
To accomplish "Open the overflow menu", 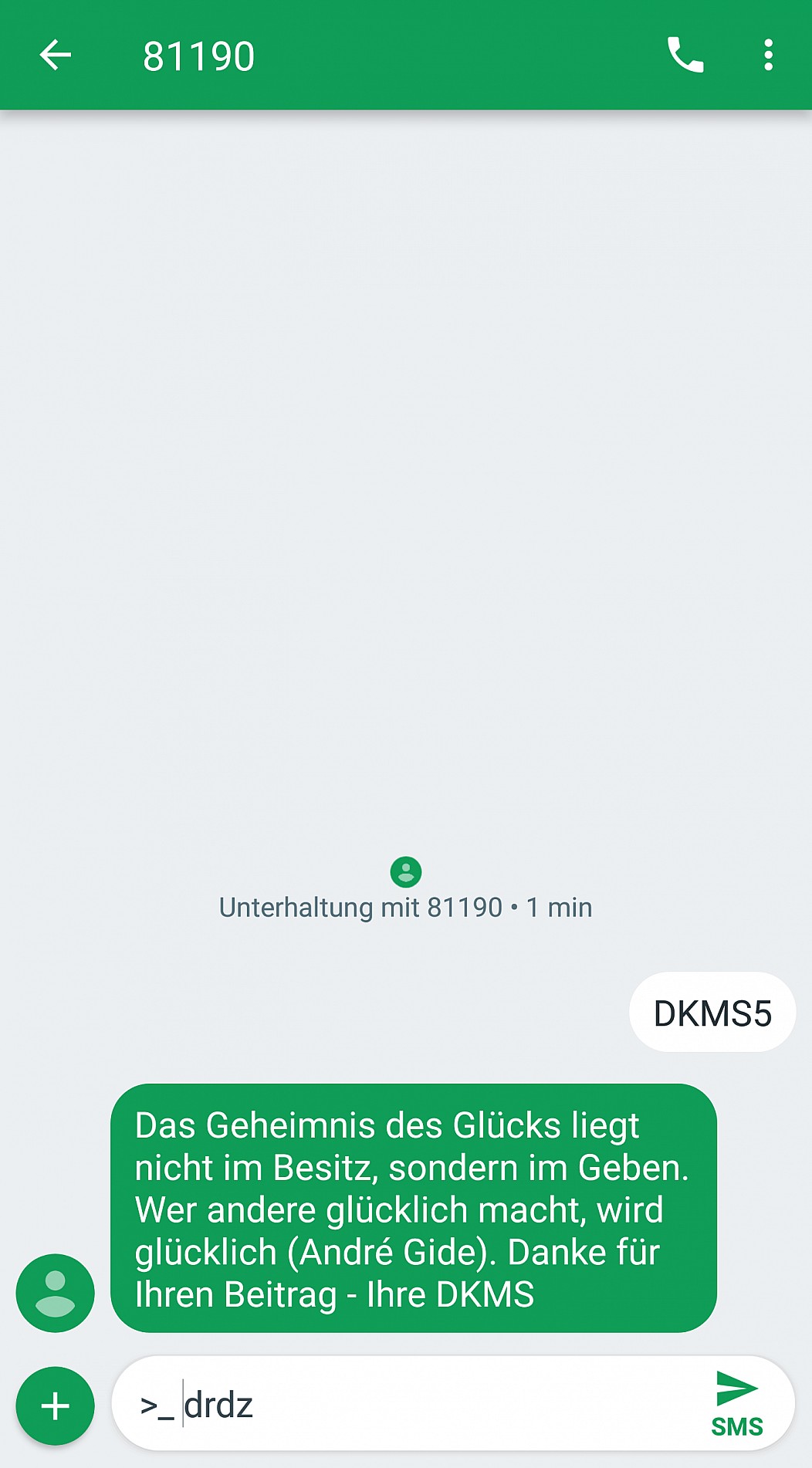I will point(768,56).
